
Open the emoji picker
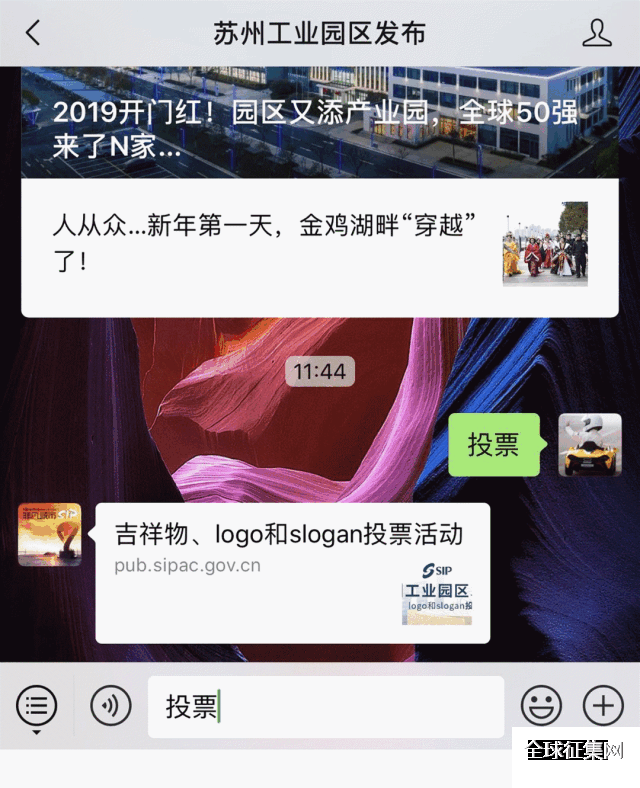click(x=541, y=707)
